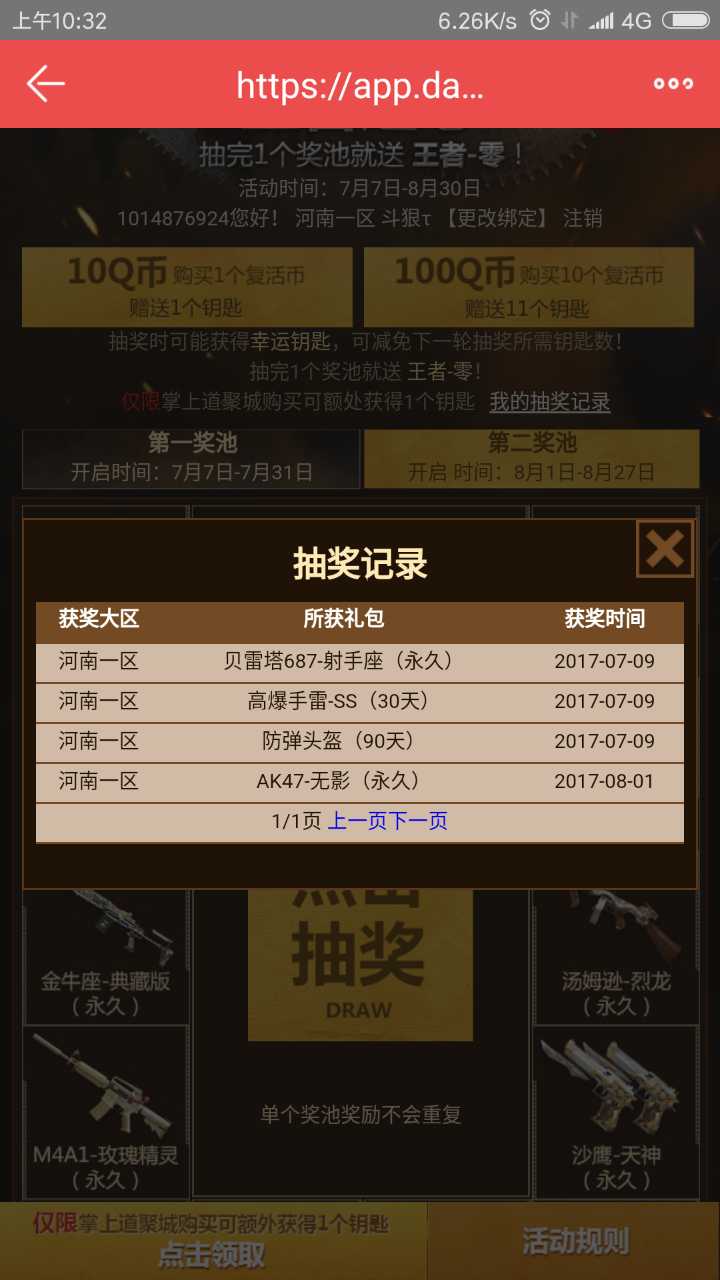Buy 10 revive coins for 100Q币

click(x=529, y=287)
